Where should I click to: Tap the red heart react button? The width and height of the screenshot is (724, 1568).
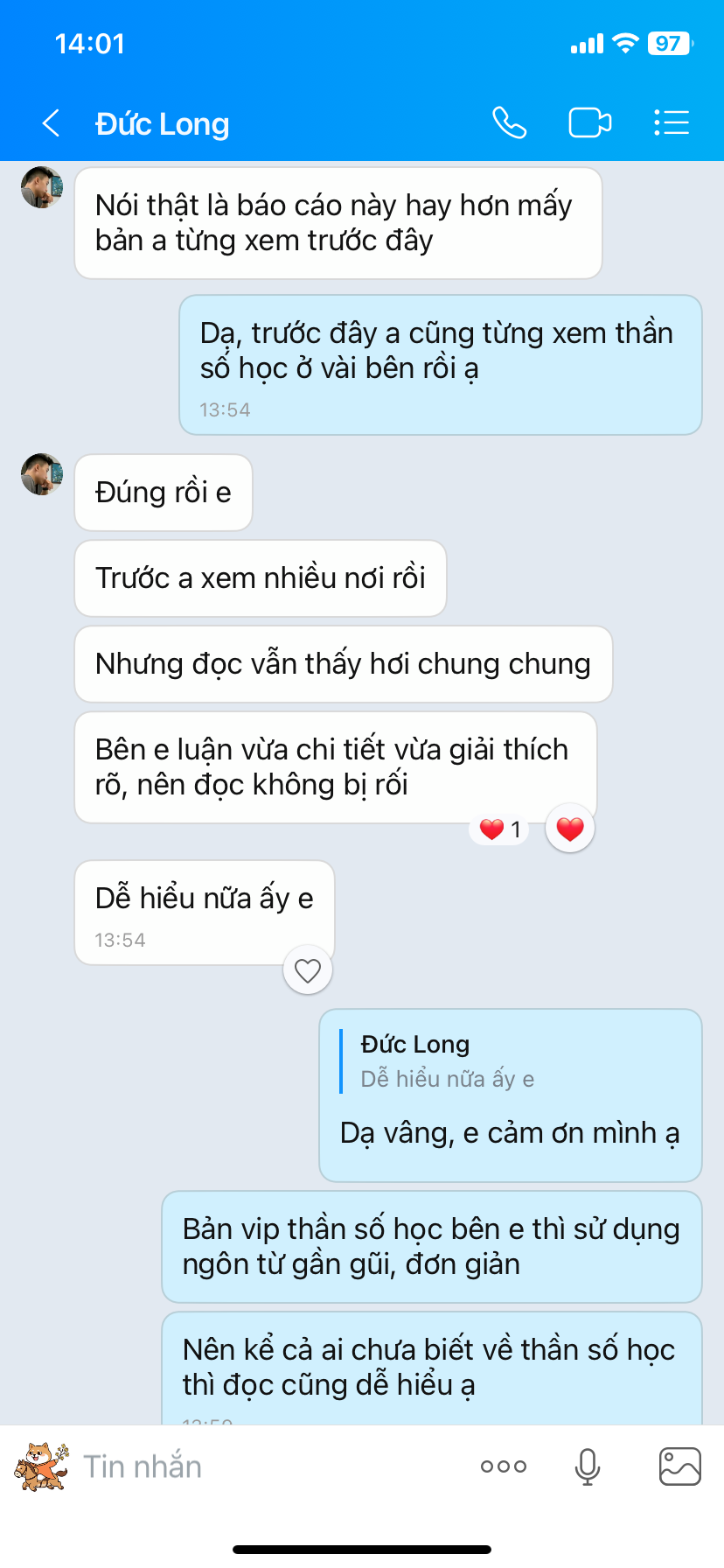570,829
